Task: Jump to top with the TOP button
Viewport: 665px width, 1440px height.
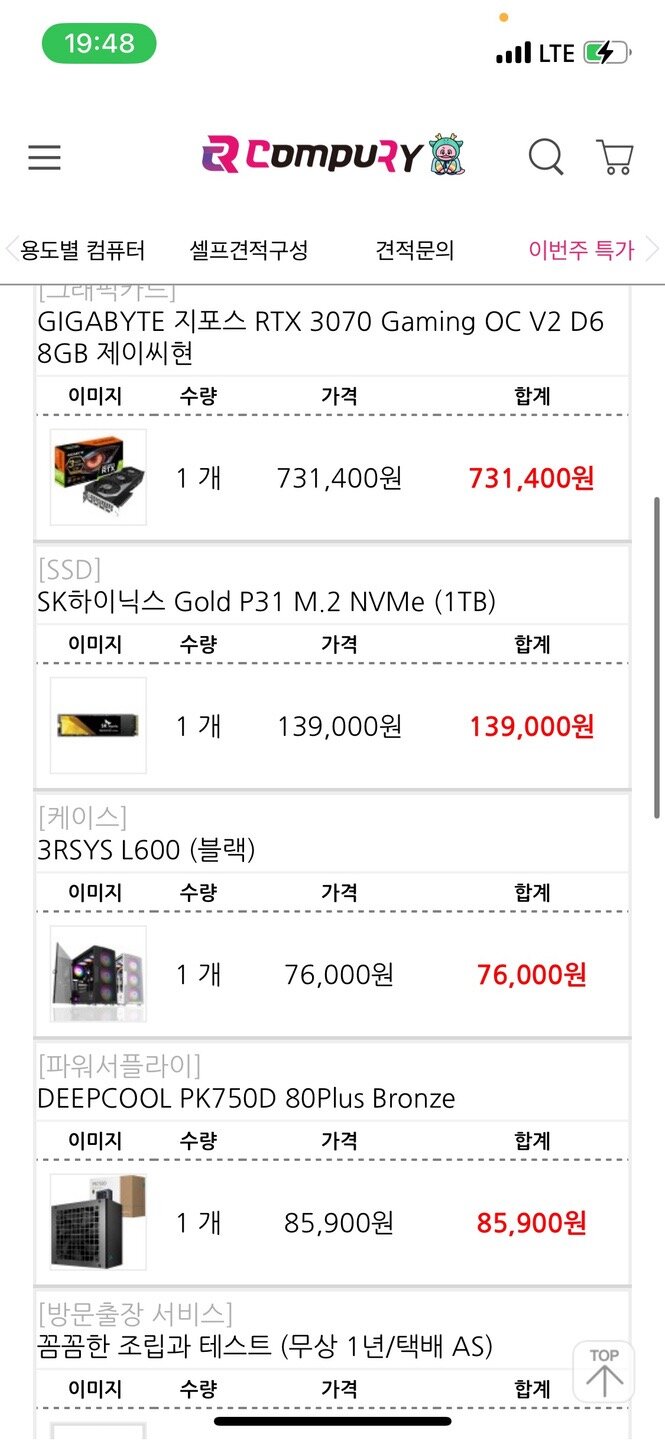Action: click(x=604, y=1371)
